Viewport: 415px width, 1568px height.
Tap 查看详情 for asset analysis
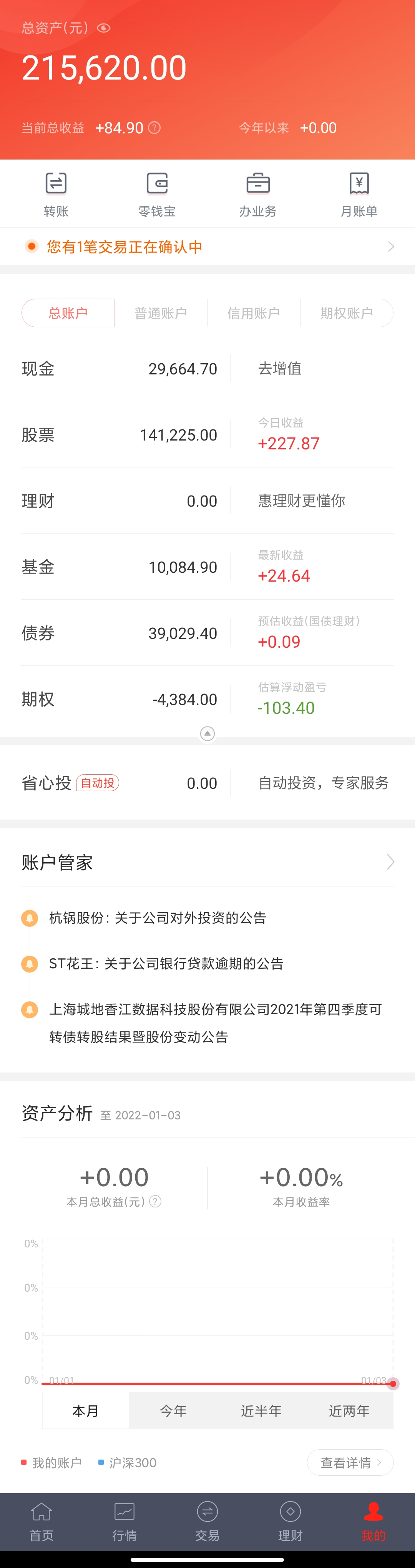(350, 1462)
